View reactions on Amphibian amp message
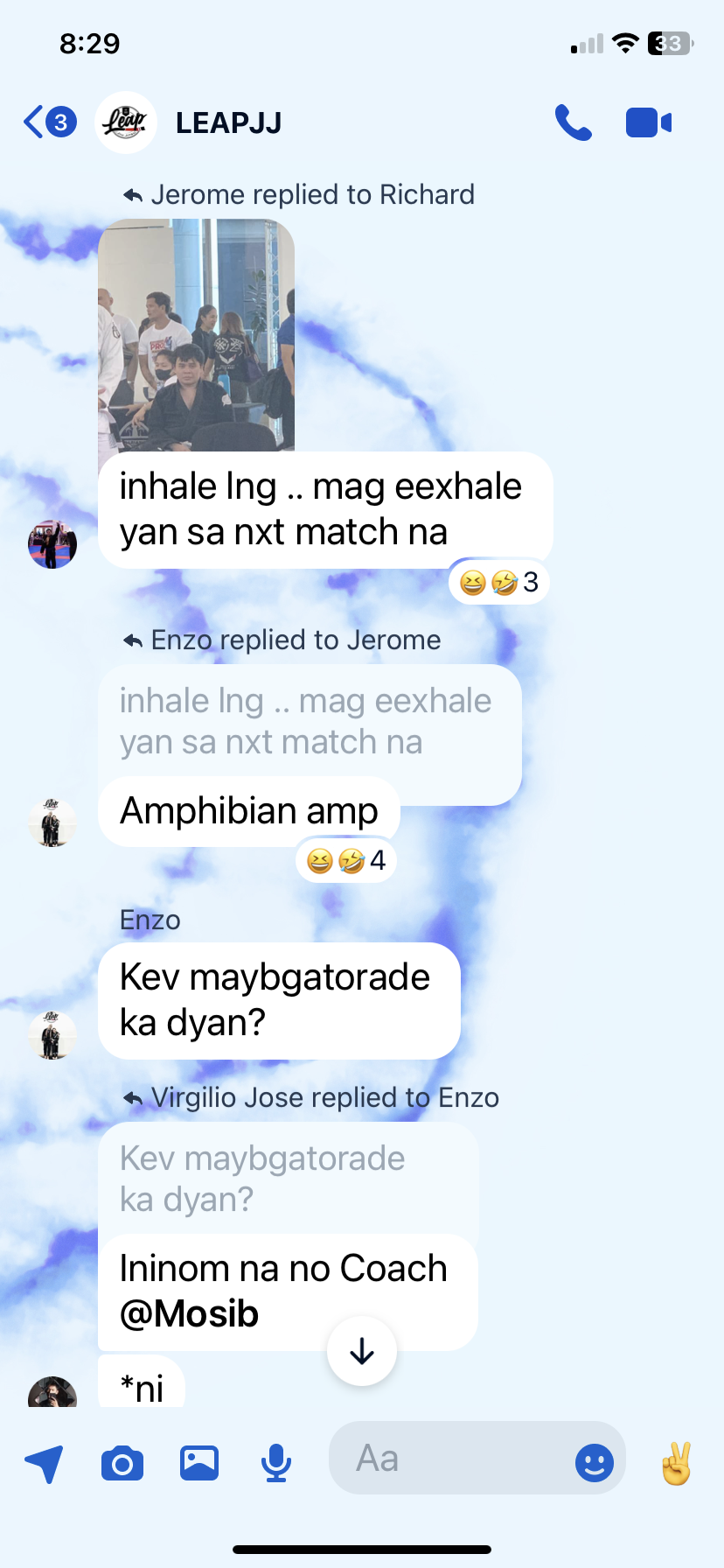 pyautogui.click(x=346, y=861)
